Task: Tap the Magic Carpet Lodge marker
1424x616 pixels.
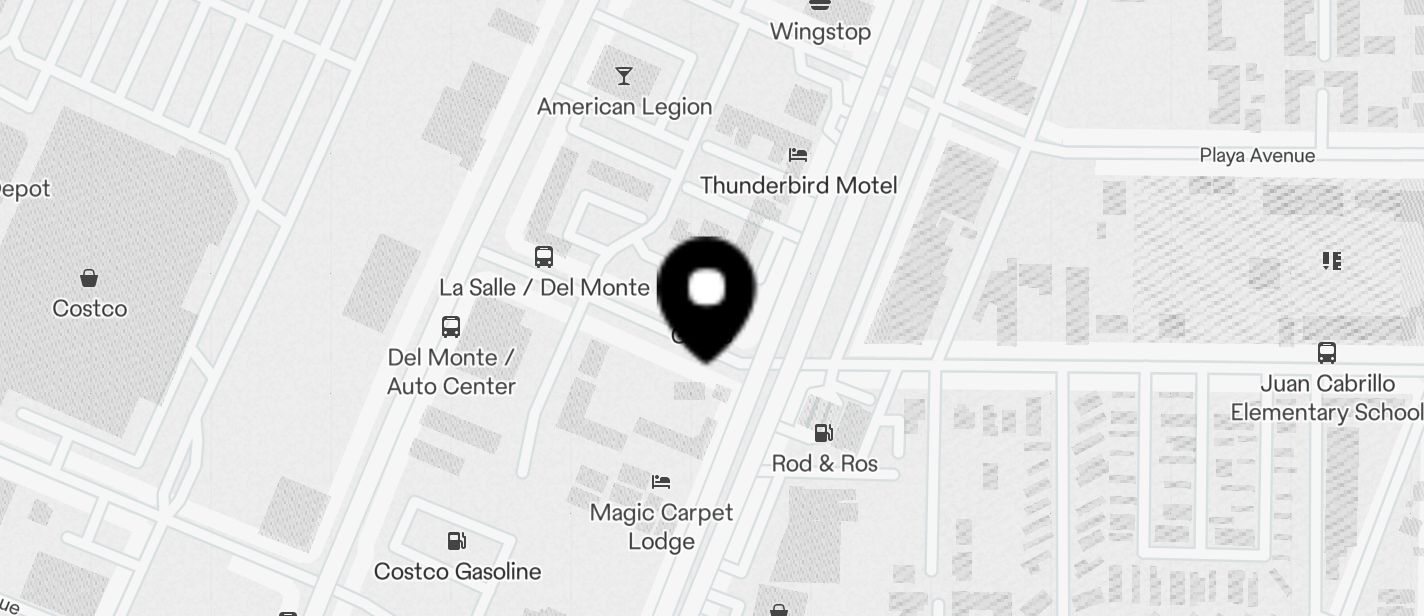Action: coord(661,482)
